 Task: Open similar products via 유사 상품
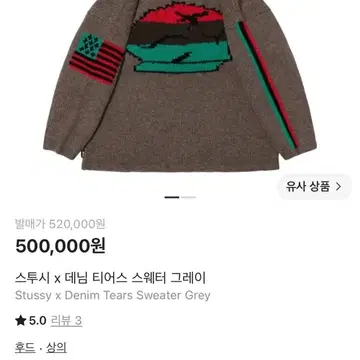coord(314,187)
